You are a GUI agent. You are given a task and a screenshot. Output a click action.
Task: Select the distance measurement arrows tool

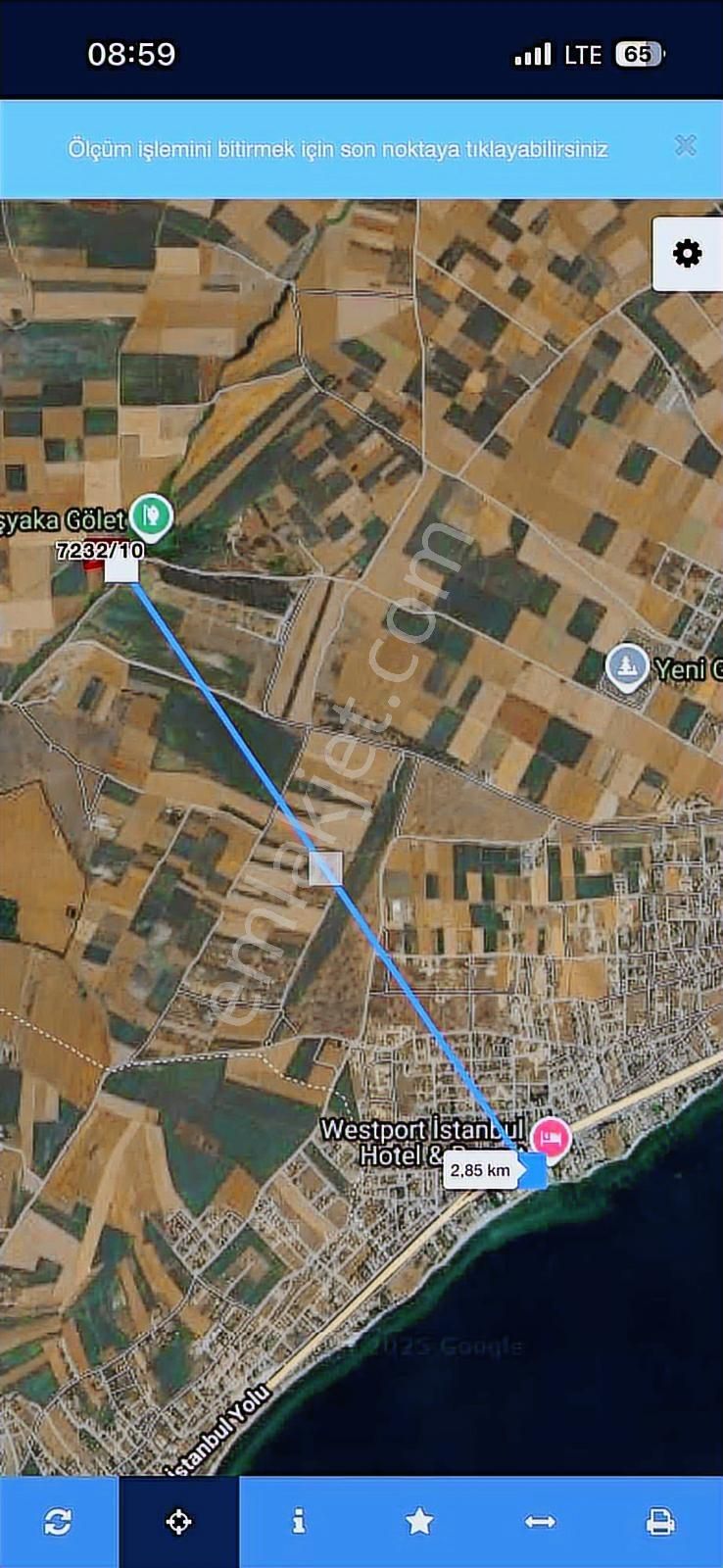tap(540, 1521)
